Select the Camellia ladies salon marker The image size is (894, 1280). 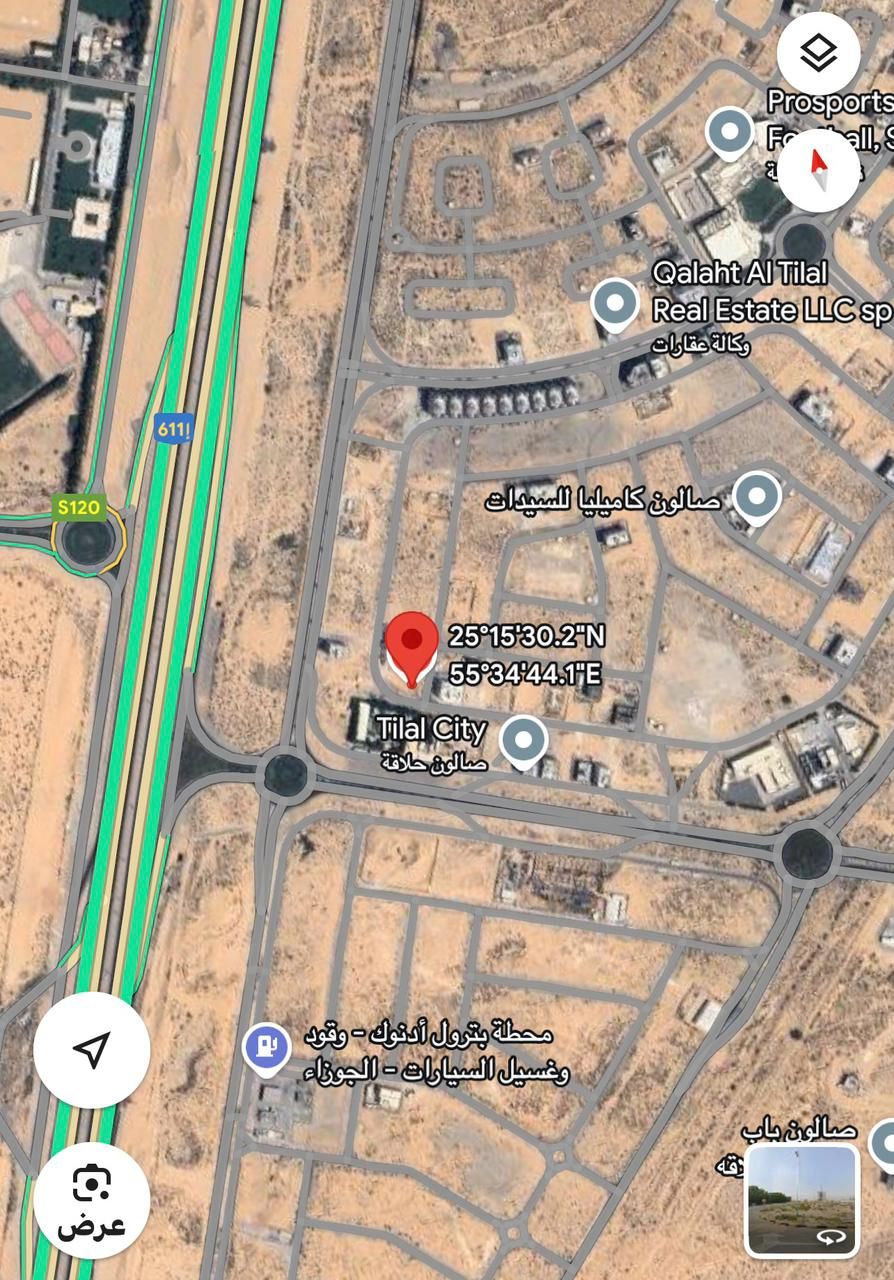click(757, 497)
